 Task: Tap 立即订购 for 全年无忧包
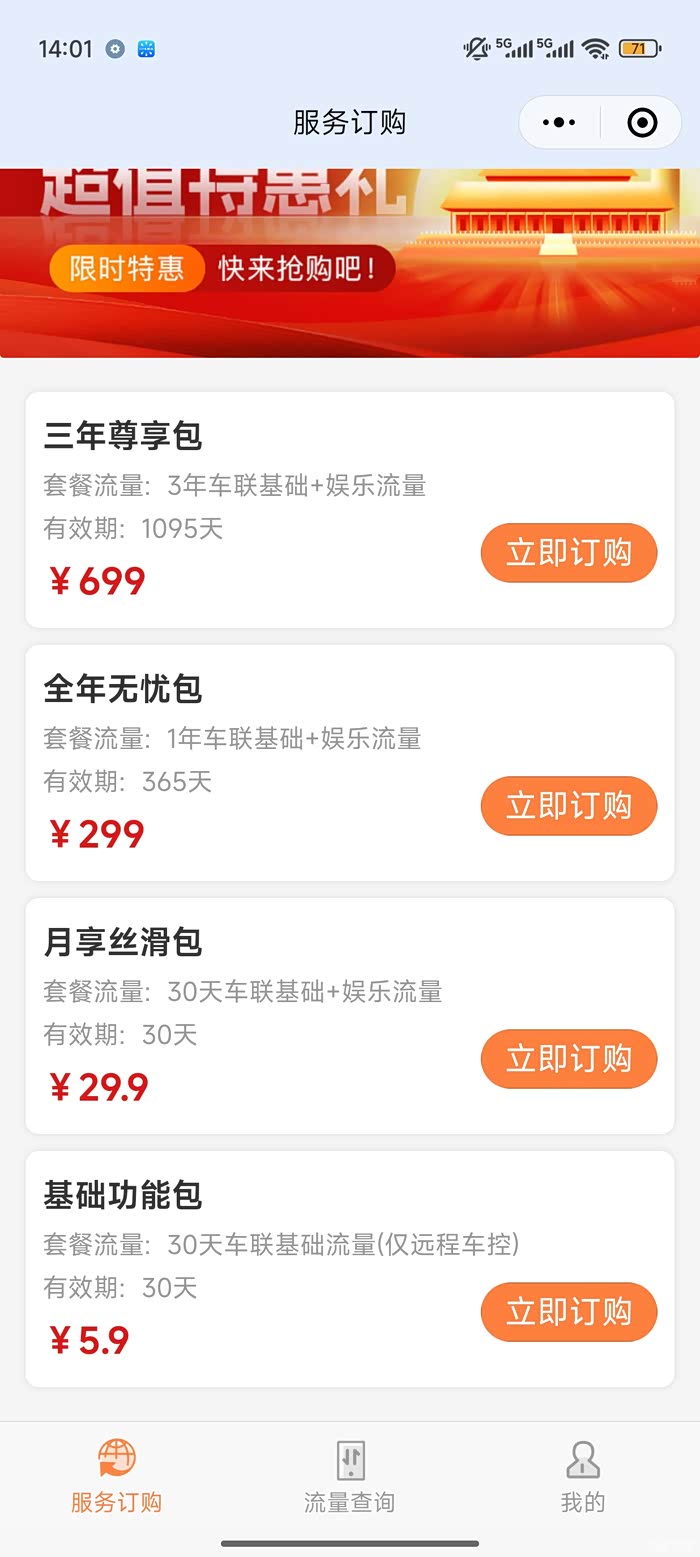point(568,805)
